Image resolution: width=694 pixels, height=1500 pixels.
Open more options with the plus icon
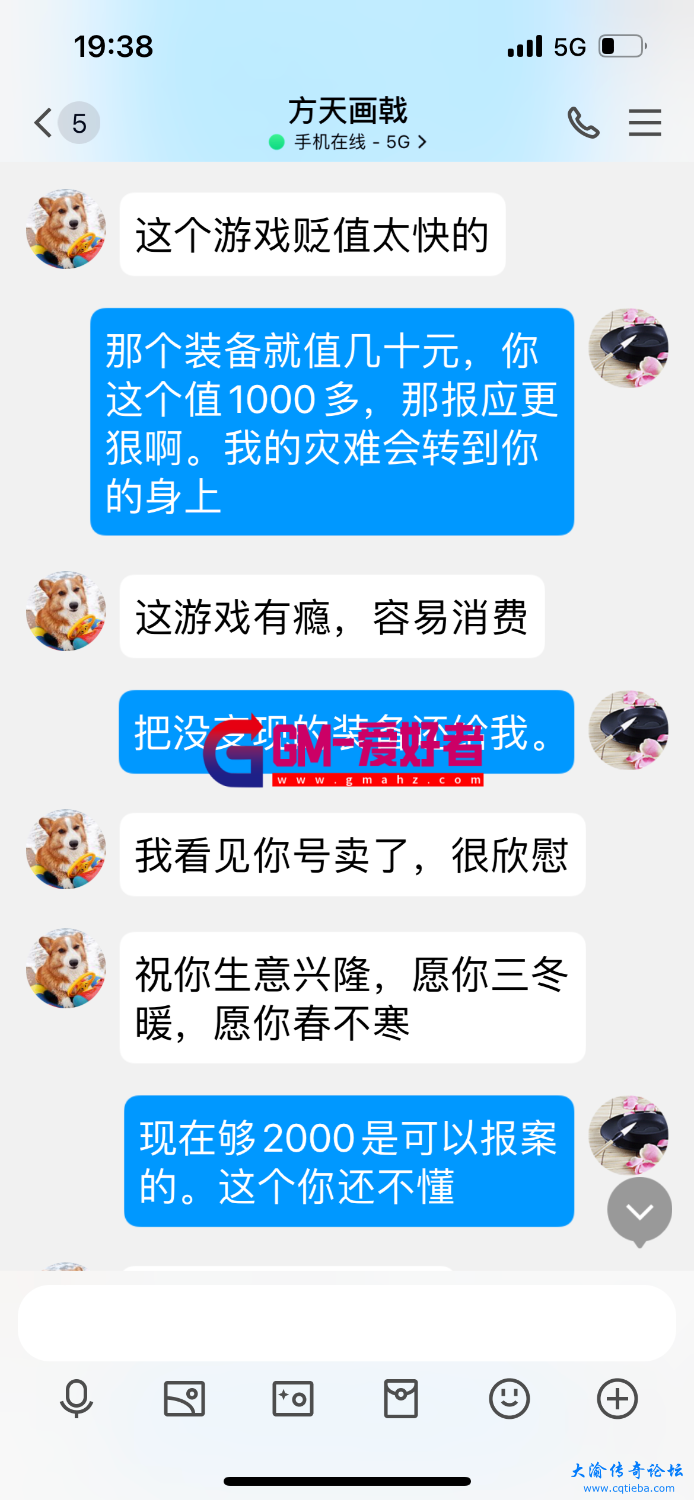coord(617,1399)
